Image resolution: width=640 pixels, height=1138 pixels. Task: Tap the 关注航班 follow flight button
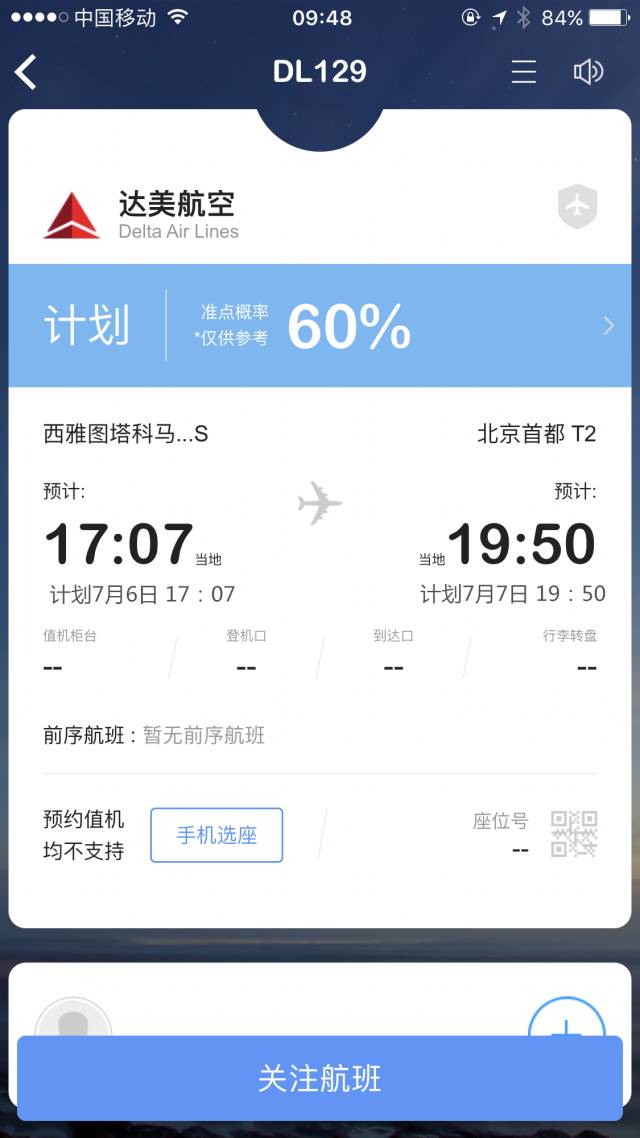click(x=320, y=1079)
